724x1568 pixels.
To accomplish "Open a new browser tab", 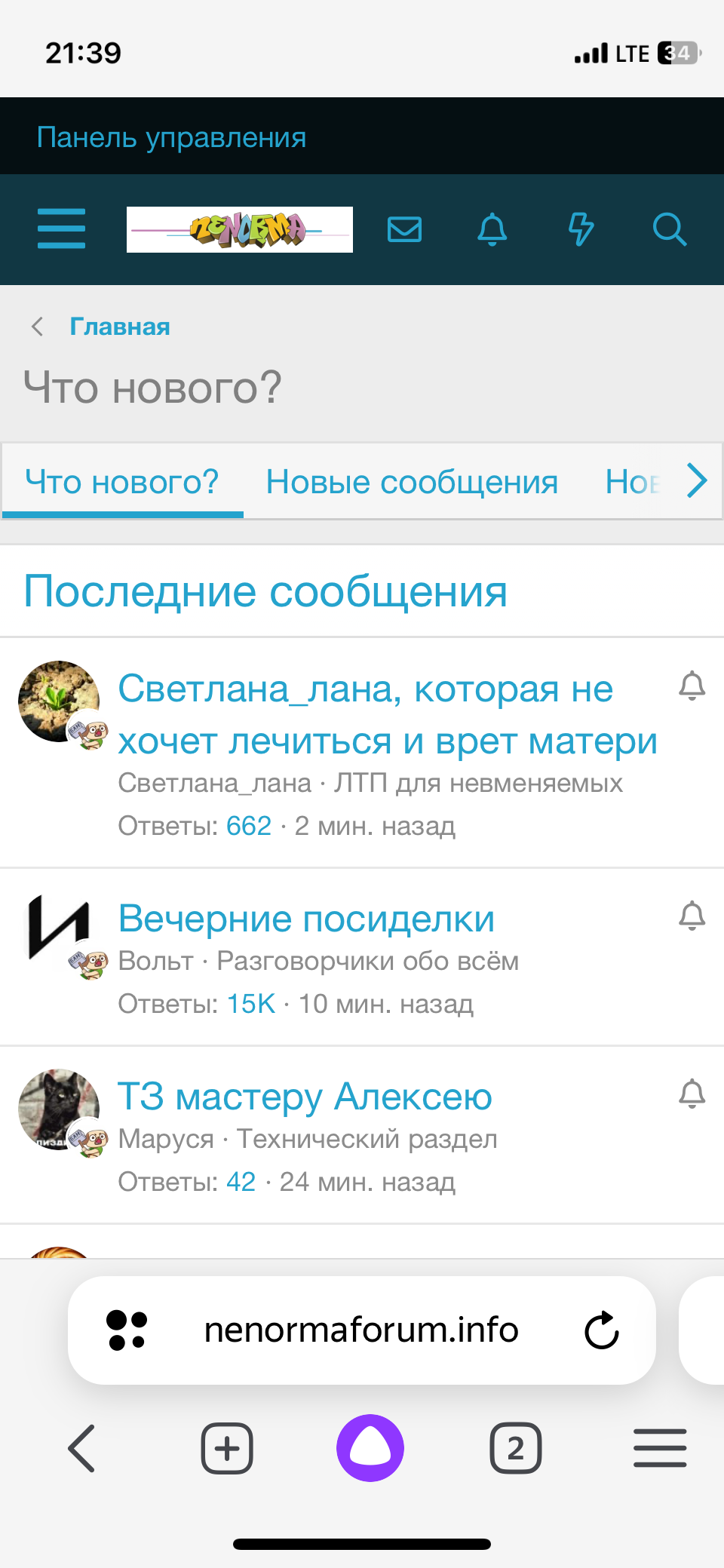I will 227,1448.
